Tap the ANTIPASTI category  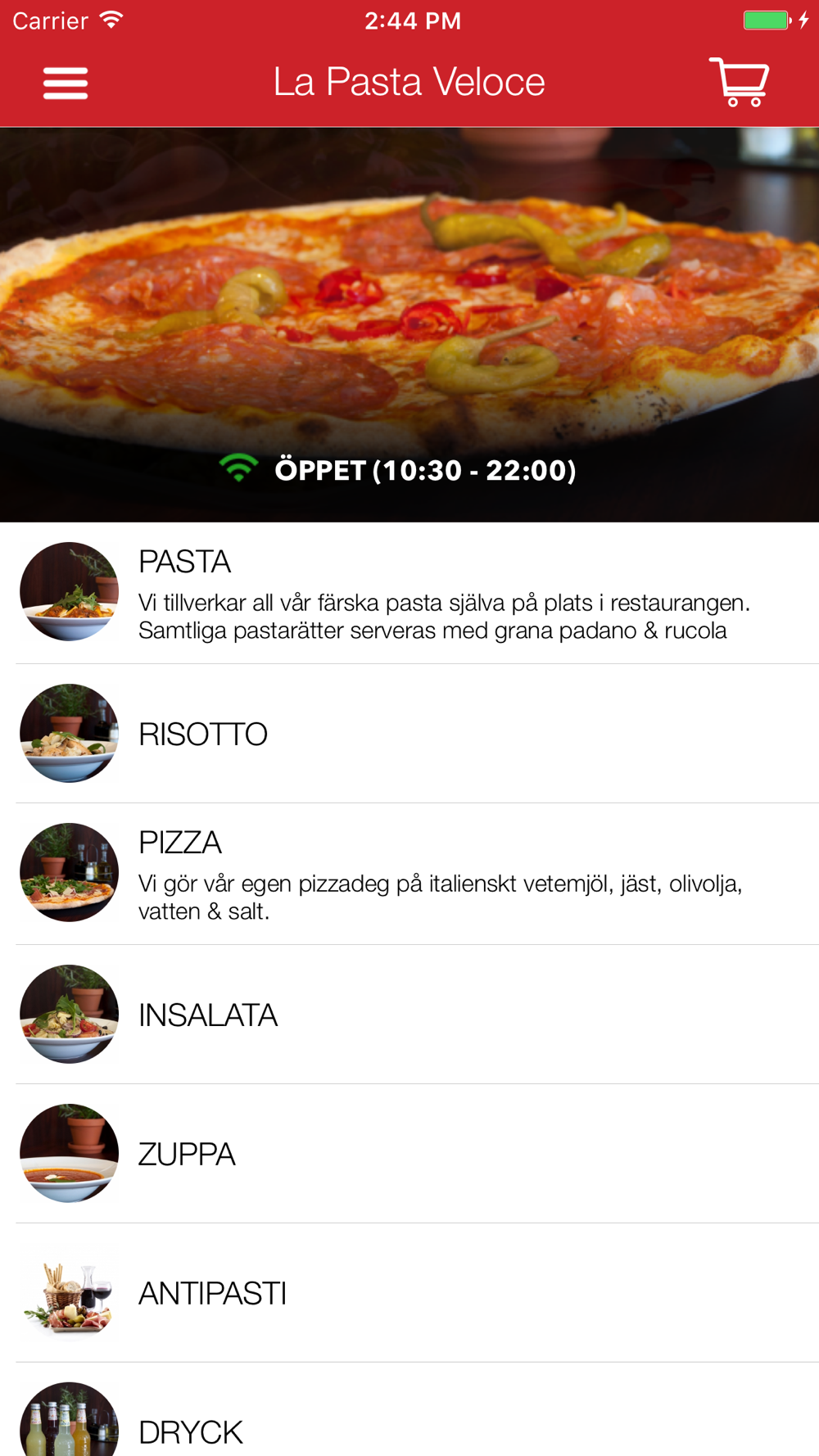click(409, 1293)
